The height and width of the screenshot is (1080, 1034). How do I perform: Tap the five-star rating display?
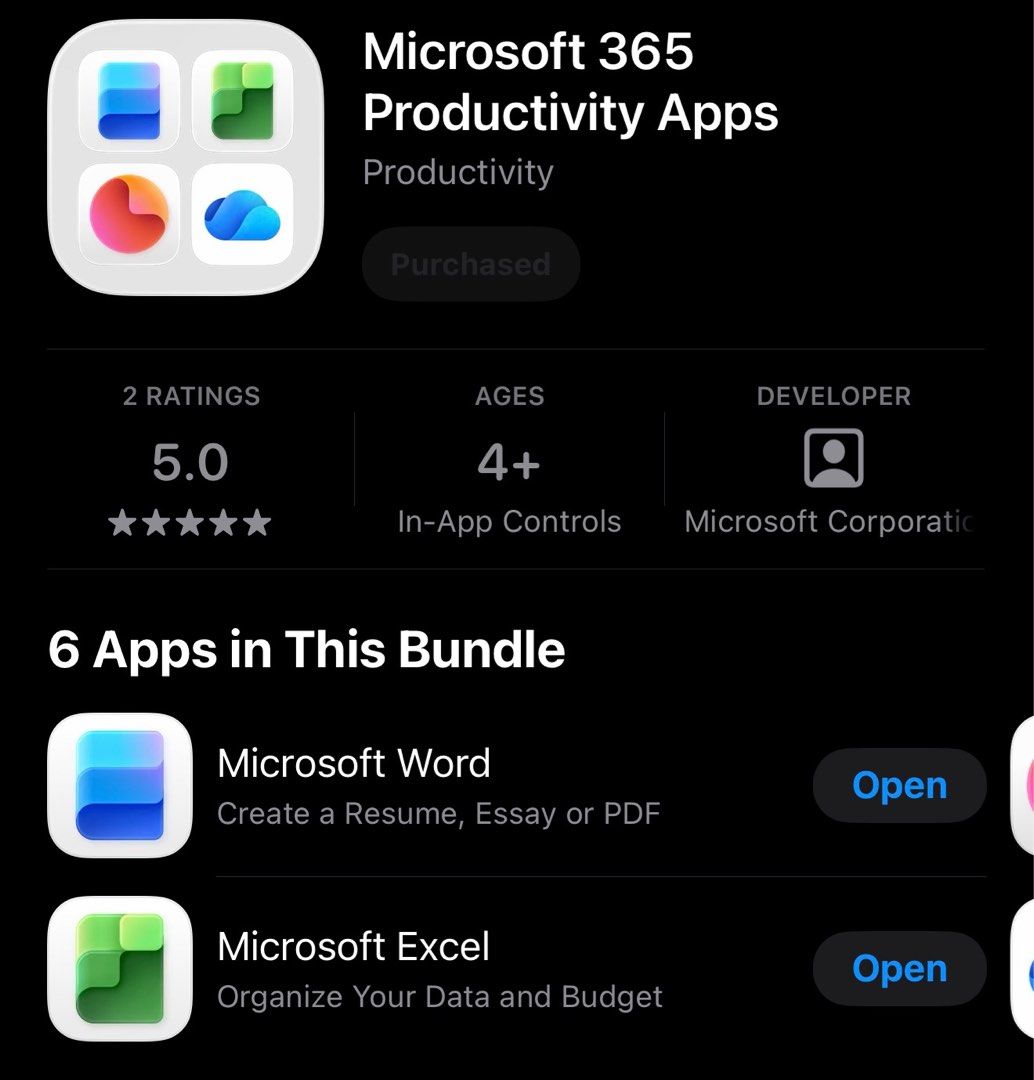(189, 521)
